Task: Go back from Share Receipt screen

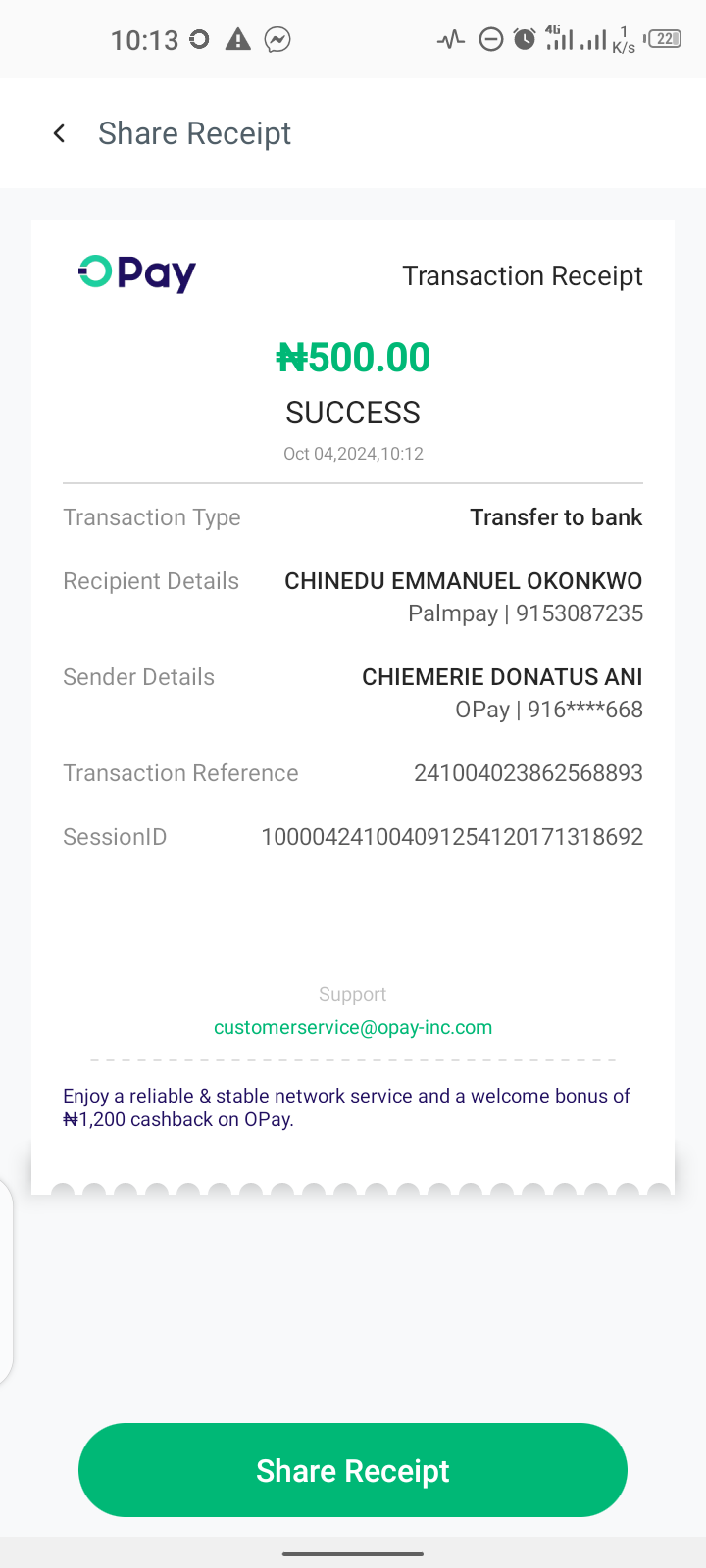Action: click(60, 133)
